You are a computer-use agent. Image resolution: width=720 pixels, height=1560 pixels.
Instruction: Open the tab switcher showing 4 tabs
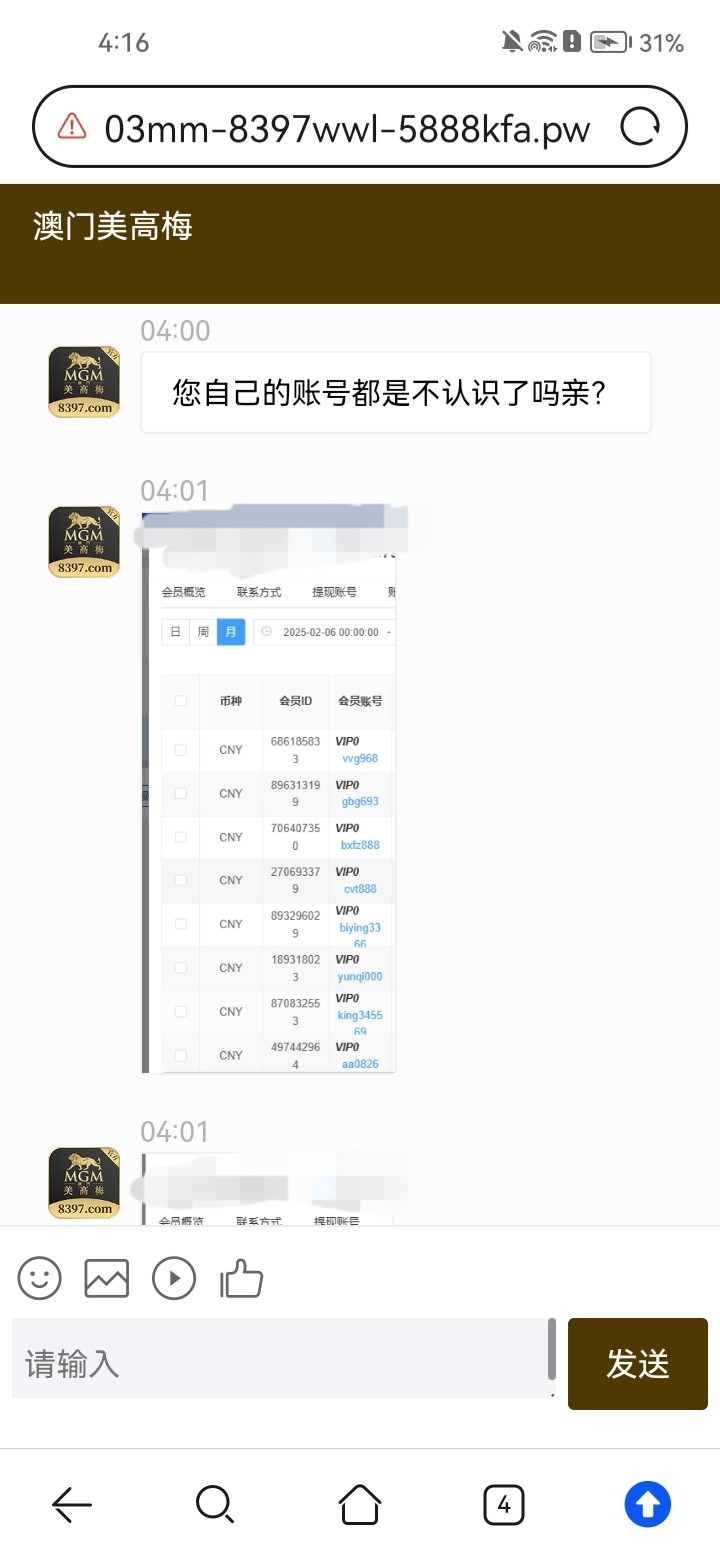504,1503
